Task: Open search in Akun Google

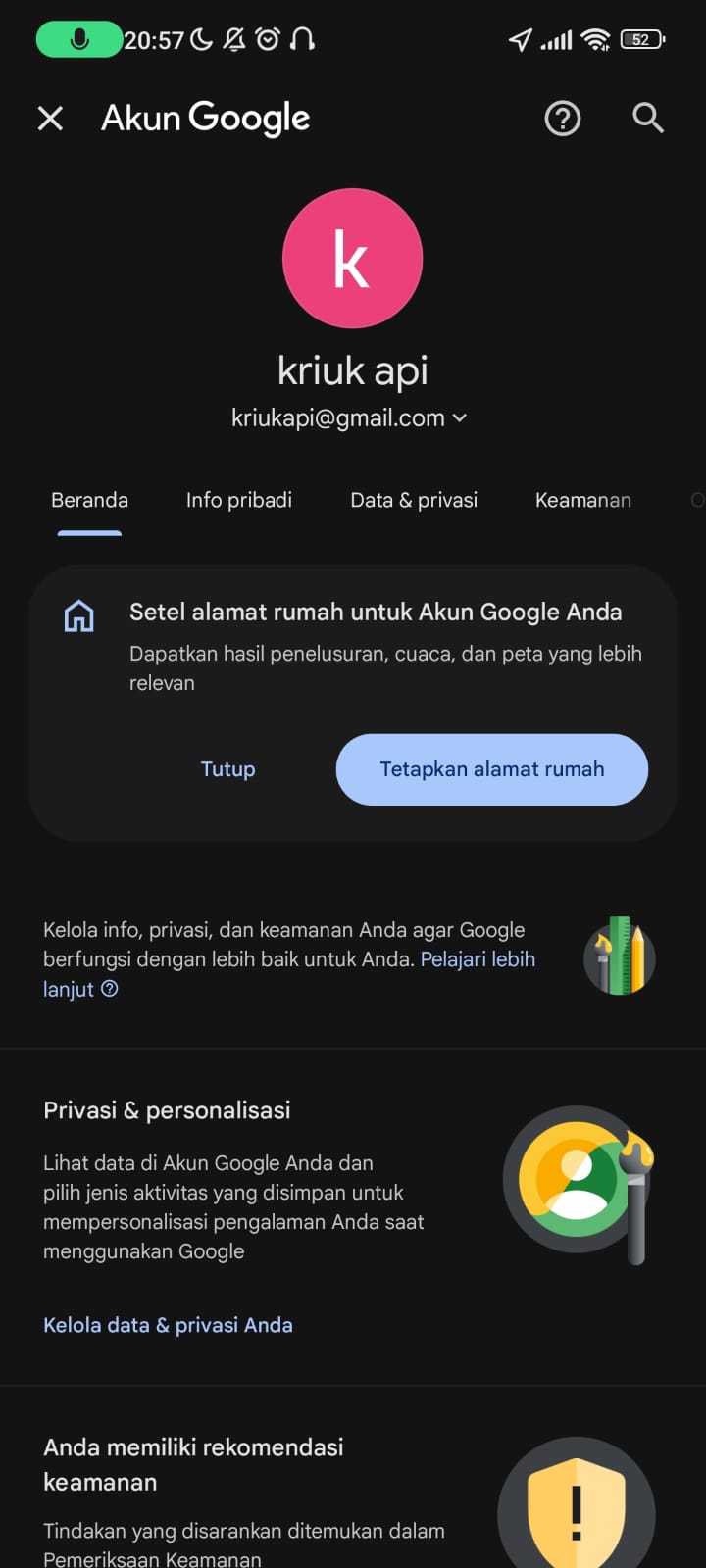Action: click(x=648, y=119)
